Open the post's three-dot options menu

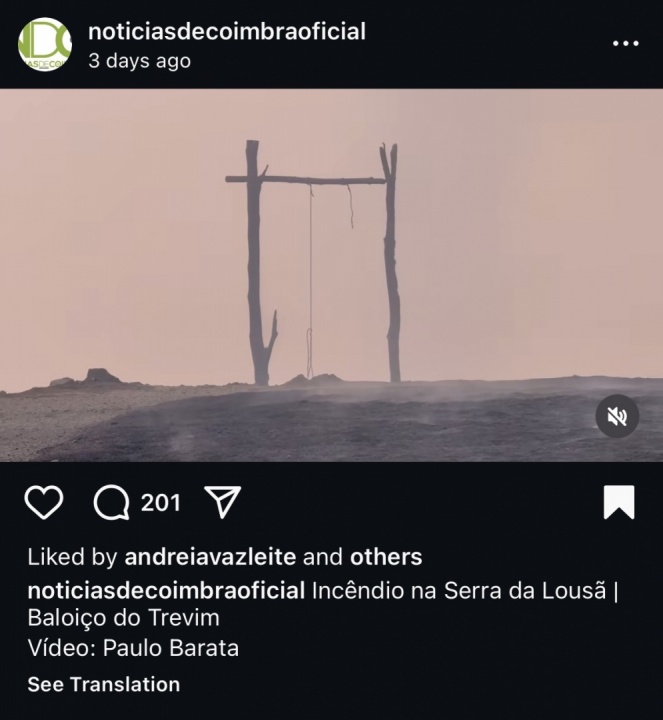pyautogui.click(x=625, y=44)
